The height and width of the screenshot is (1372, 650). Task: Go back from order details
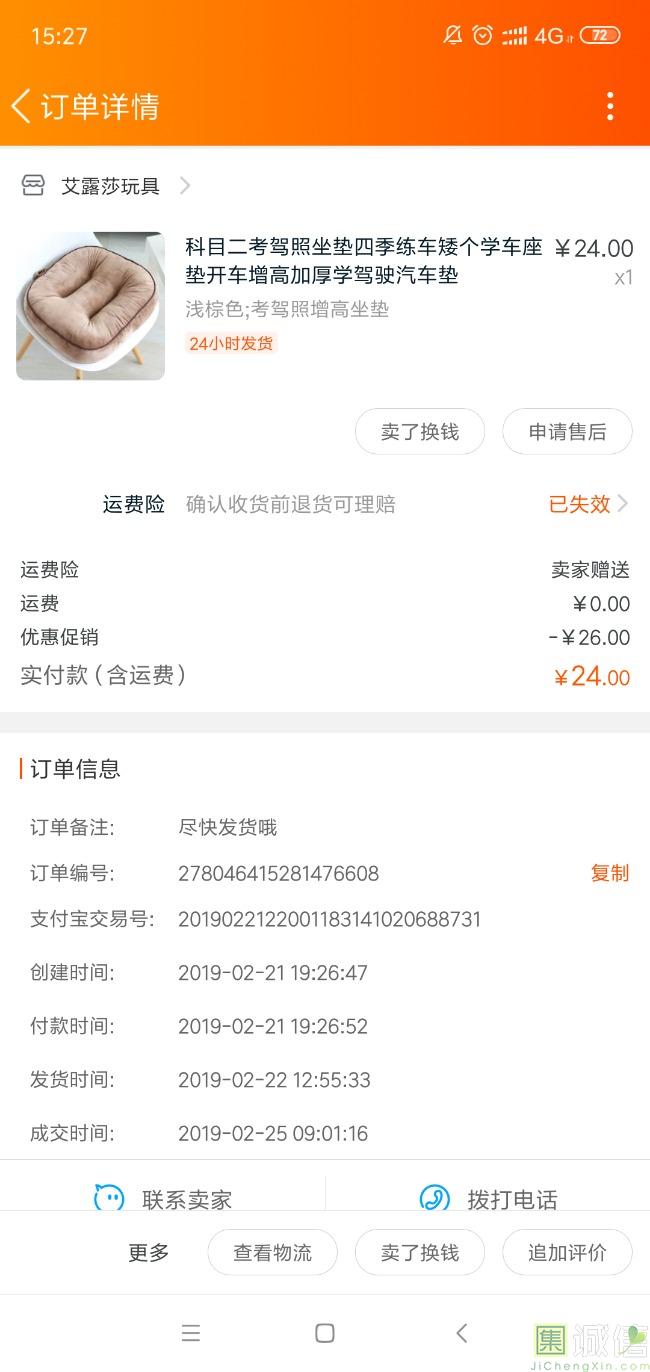22,106
